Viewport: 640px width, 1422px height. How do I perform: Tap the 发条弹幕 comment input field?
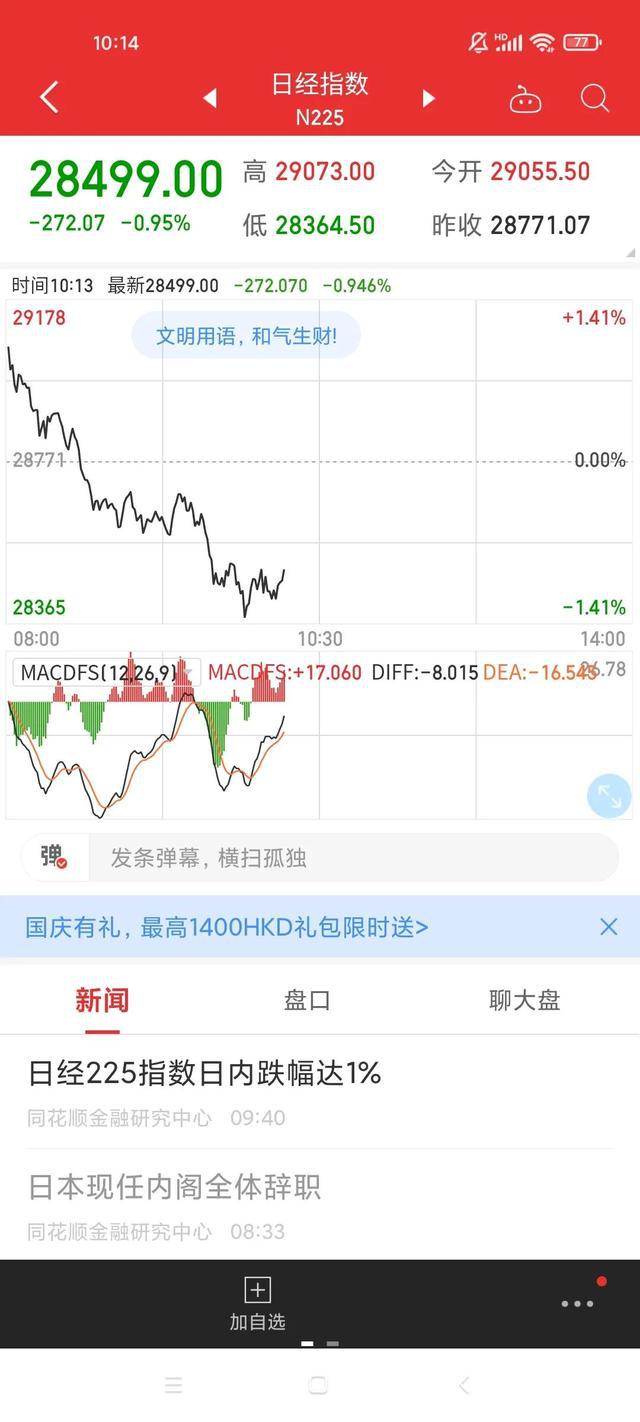(x=352, y=858)
